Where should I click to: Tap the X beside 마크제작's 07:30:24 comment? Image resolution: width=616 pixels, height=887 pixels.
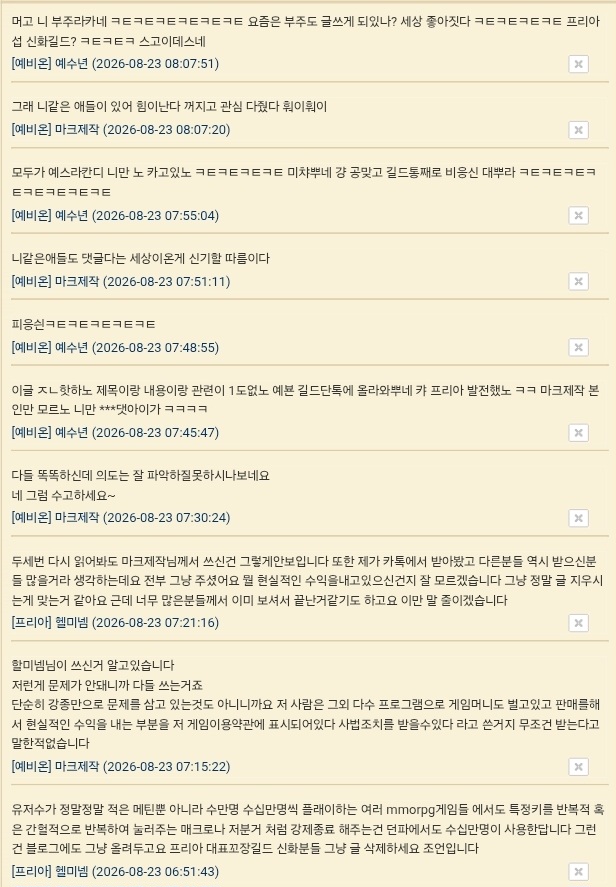coord(578,518)
